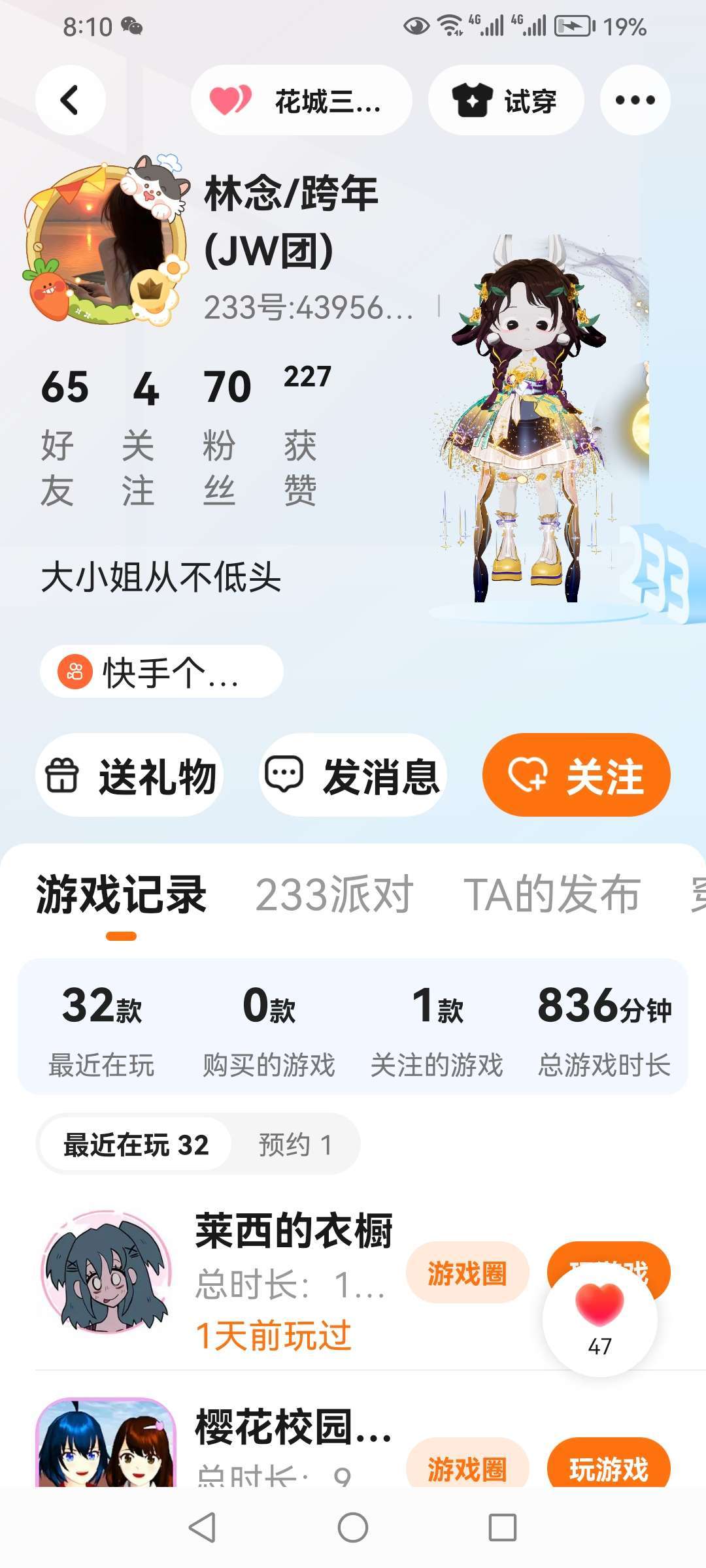This screenshot has height=1568, width=706.
Task: Tap the system home button
Action: (353, 1527)
